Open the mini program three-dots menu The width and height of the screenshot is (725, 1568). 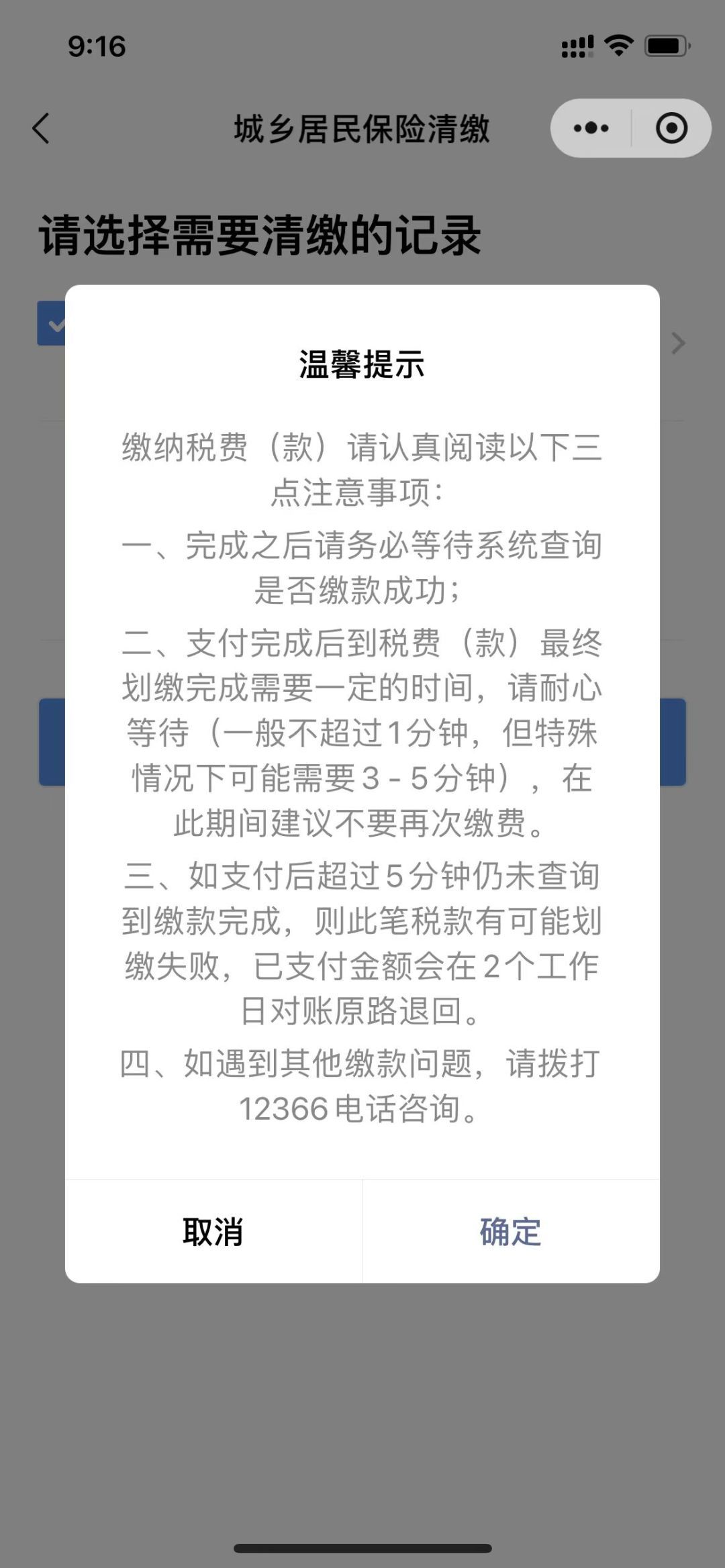point(591,128)
